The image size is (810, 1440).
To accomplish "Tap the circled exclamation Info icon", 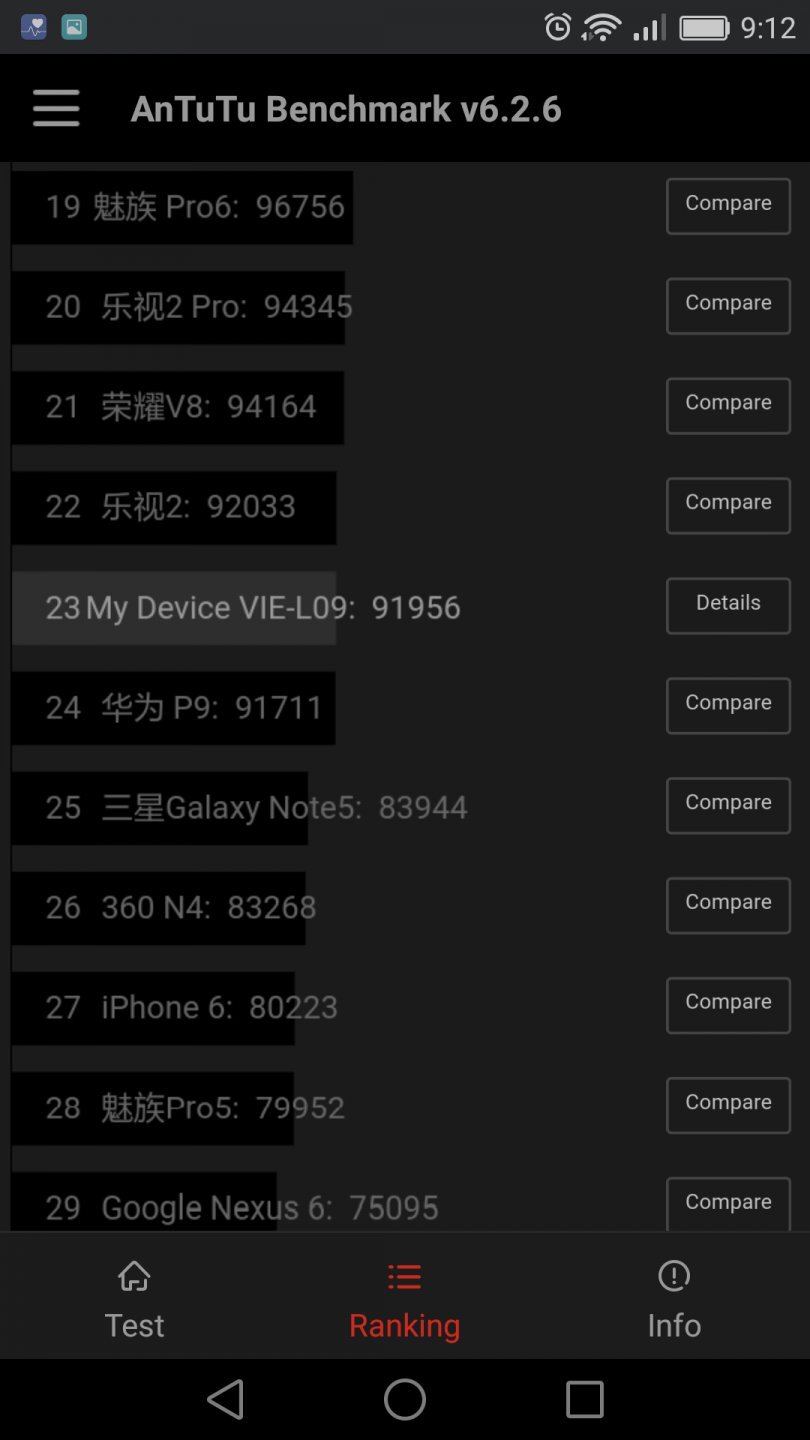I will (673, 1276).
